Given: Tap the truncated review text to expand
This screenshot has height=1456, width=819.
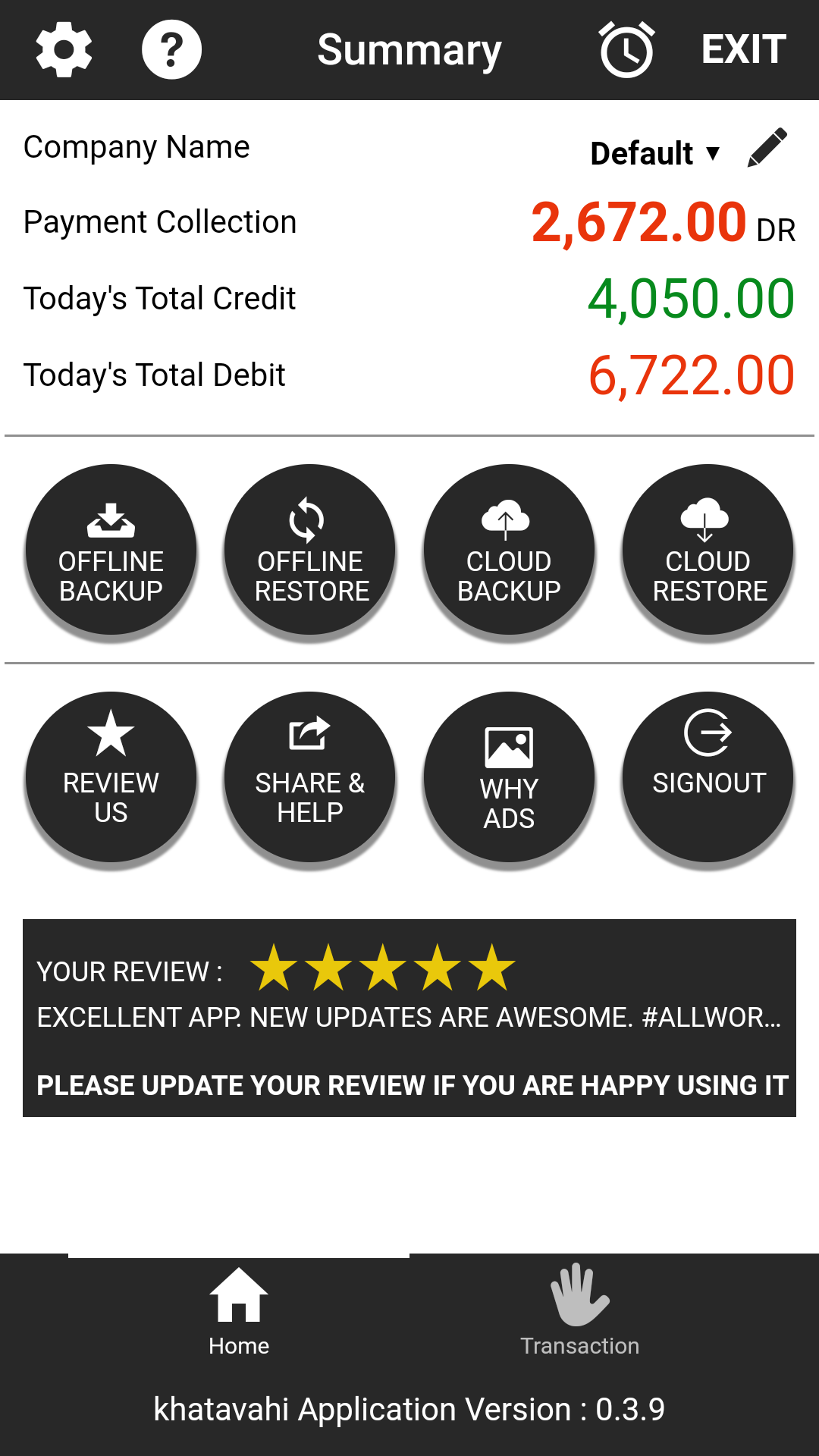Looking at the screenshot, I should pyautogui.click(x=409, y=1018).
